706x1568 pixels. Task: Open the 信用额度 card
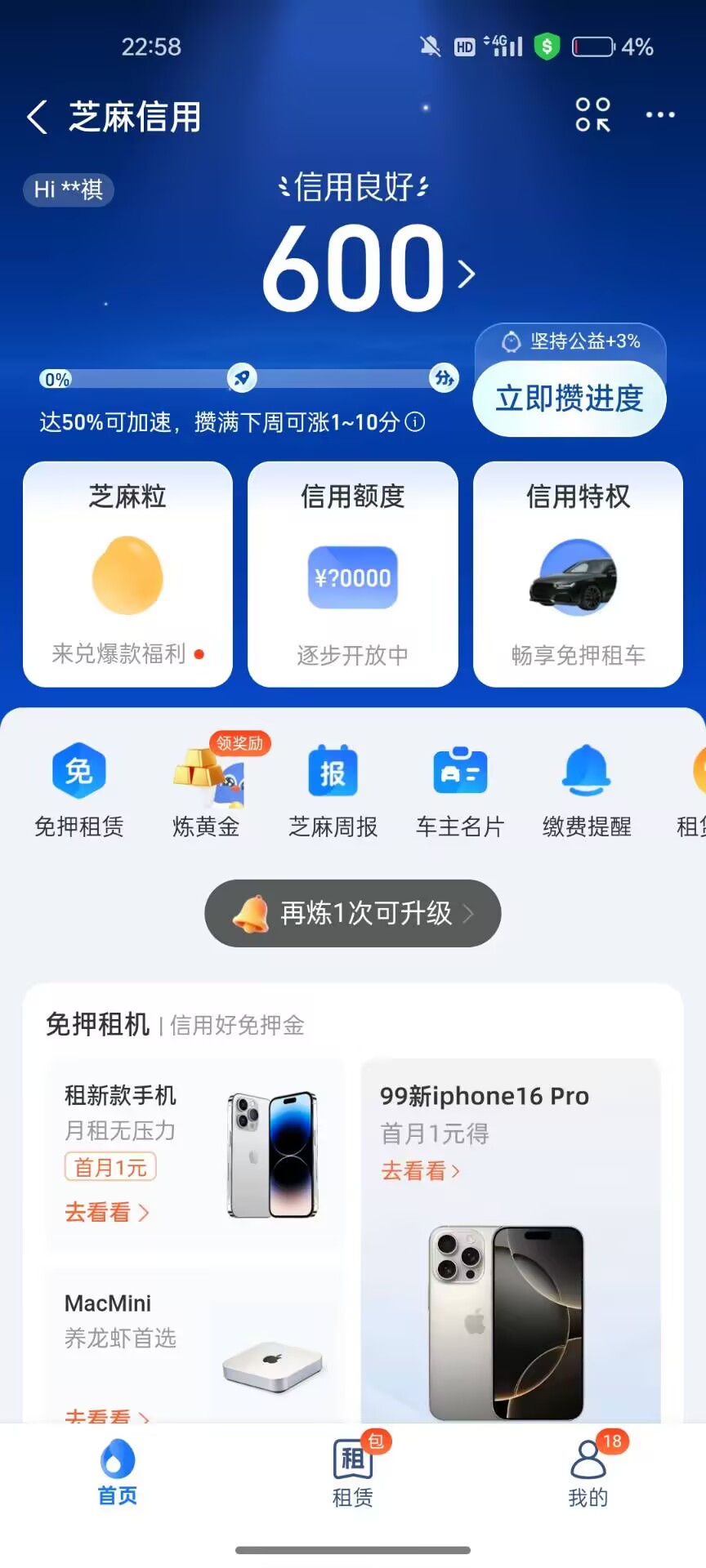(353, 574)
